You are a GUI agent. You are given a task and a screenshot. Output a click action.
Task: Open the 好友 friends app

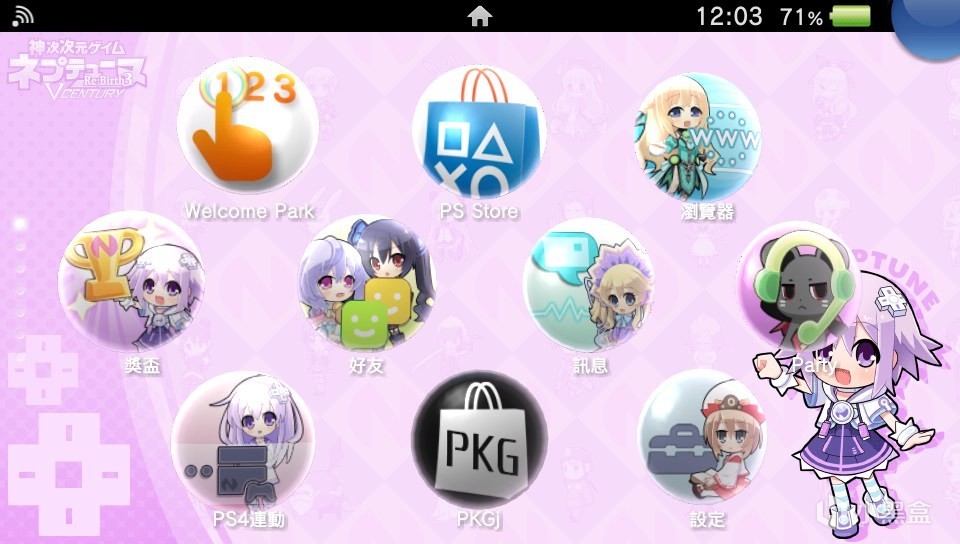click(368, 283)
